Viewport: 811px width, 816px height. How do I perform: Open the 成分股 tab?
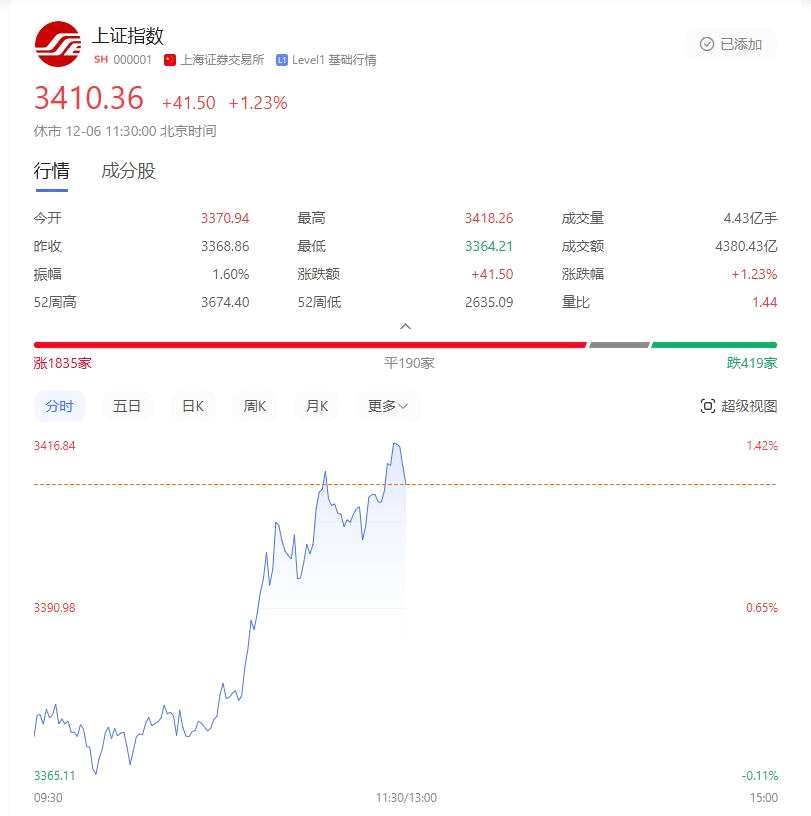tap(129, 171)
